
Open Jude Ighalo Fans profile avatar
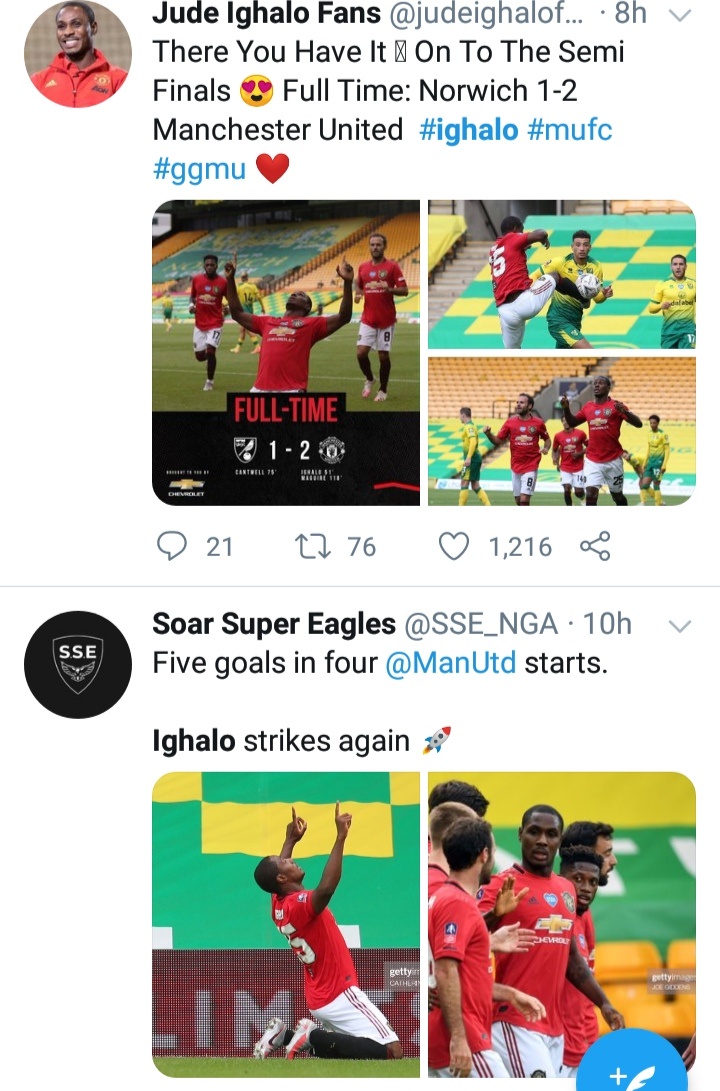coord(77,54)
